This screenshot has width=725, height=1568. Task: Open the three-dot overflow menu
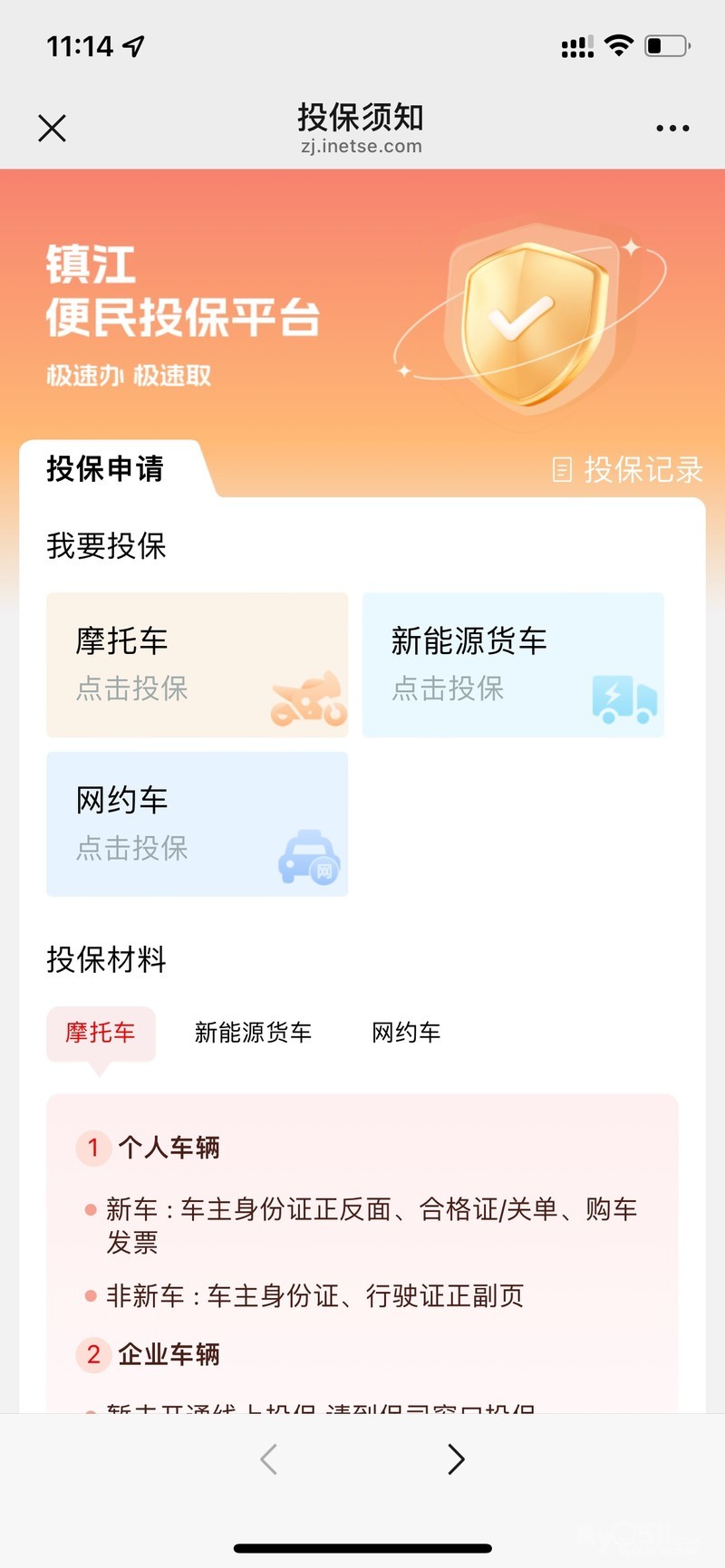672,129
